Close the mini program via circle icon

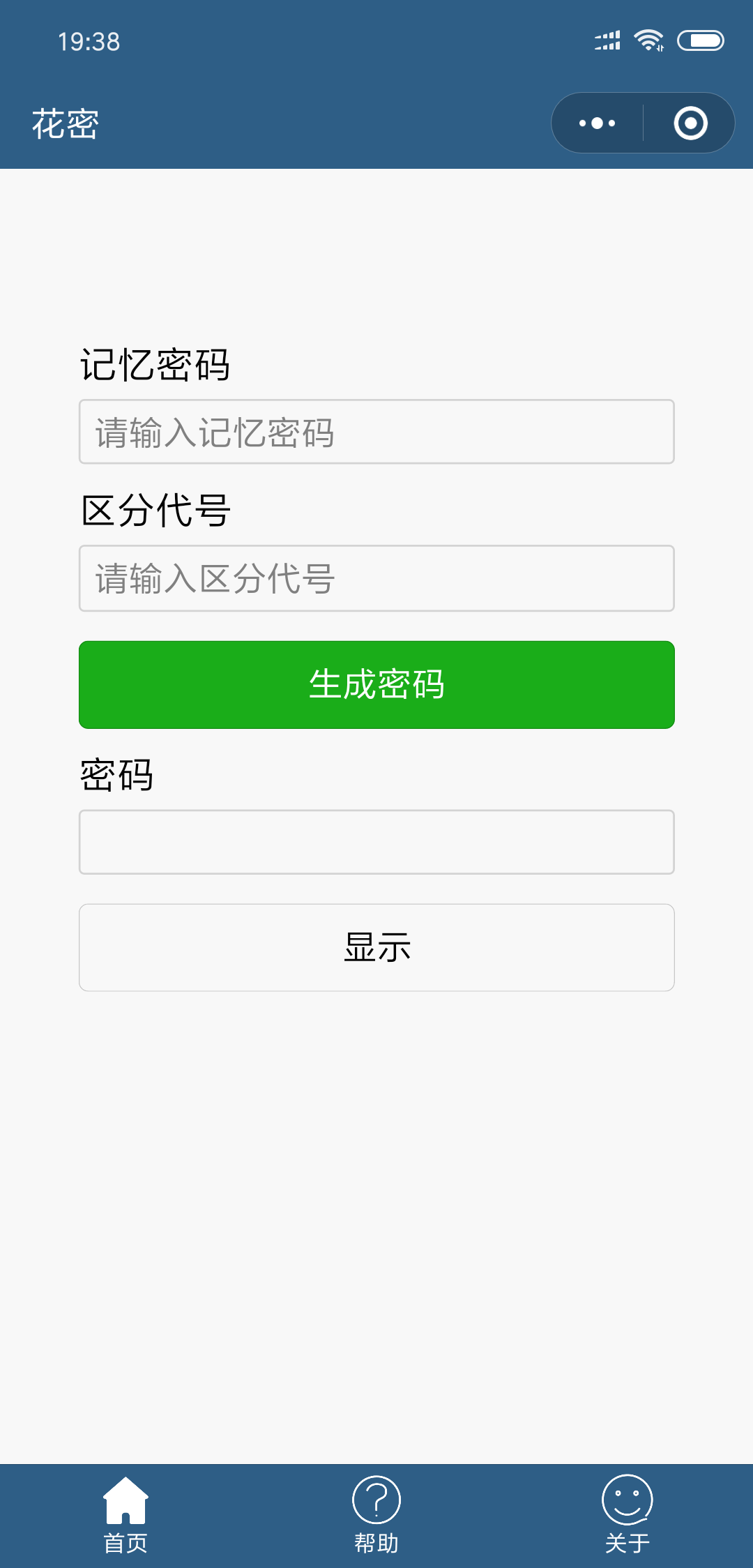690,123
